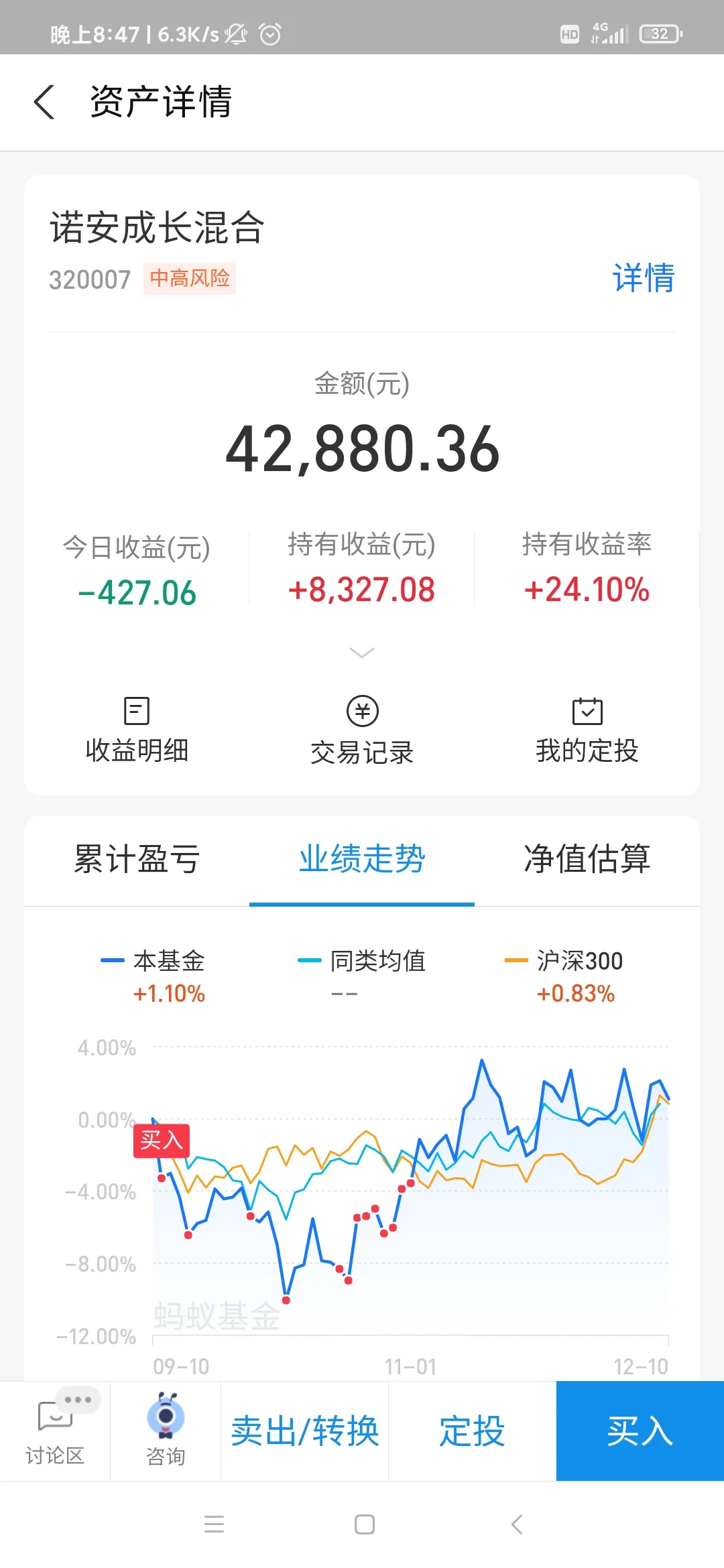The image size is (724, 1568).
Task: Switch to the 净值估算 tab
Action: point(587,859)
